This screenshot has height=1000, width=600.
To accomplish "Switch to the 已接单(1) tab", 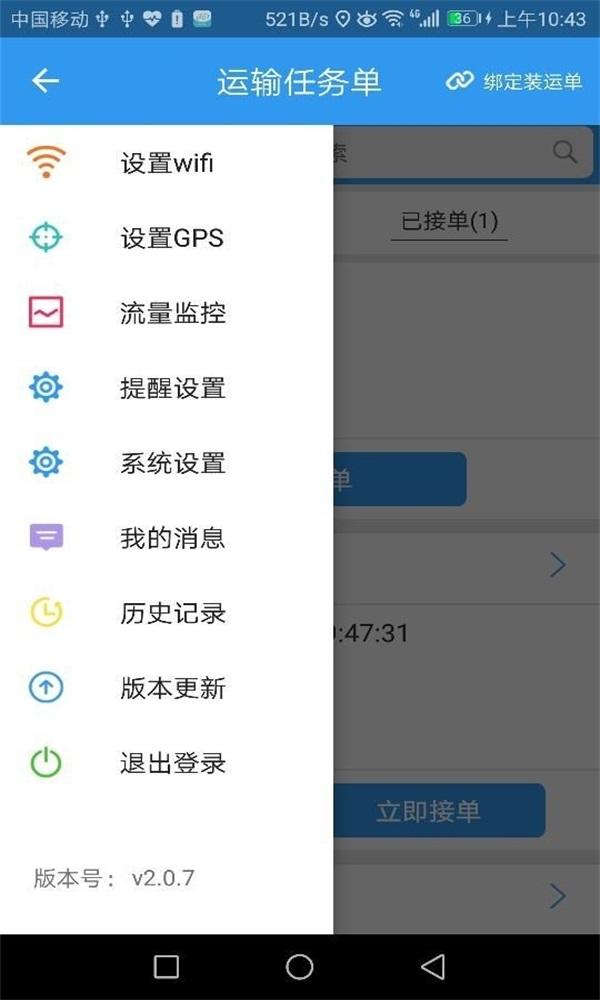I will click(449, 221).
